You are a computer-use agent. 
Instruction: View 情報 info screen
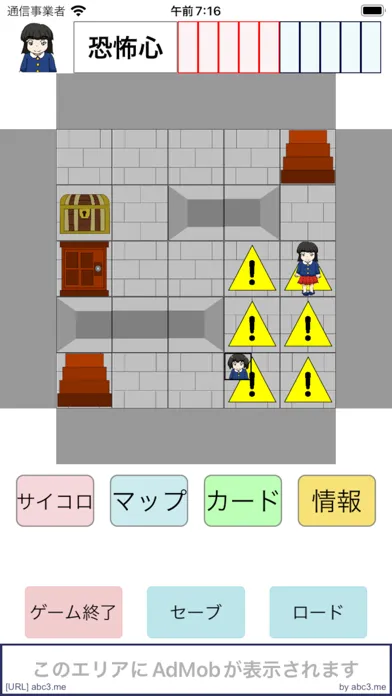pyautogui.click(x=337, y=501)
